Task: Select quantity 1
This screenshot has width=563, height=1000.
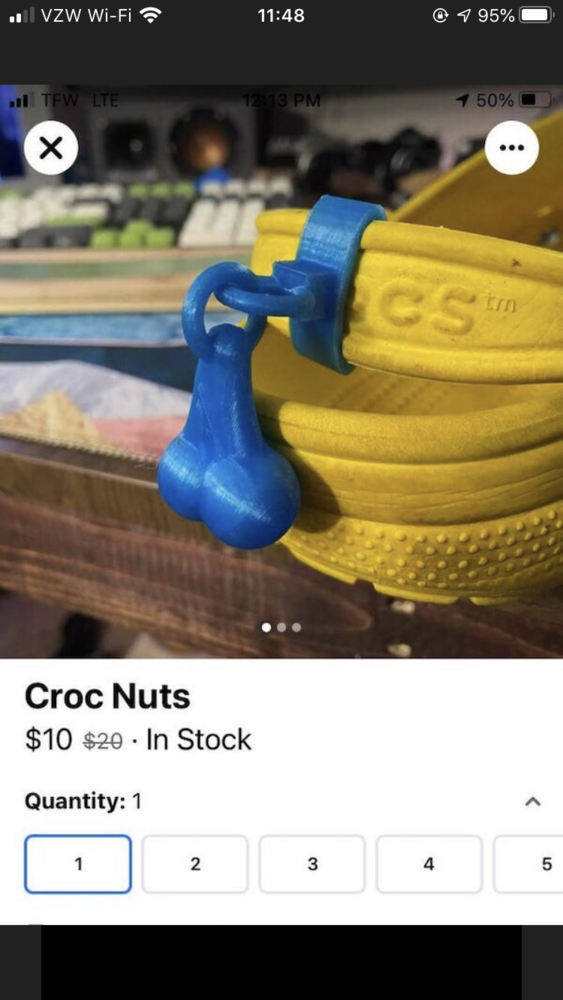Action: [x=78, y=864]
